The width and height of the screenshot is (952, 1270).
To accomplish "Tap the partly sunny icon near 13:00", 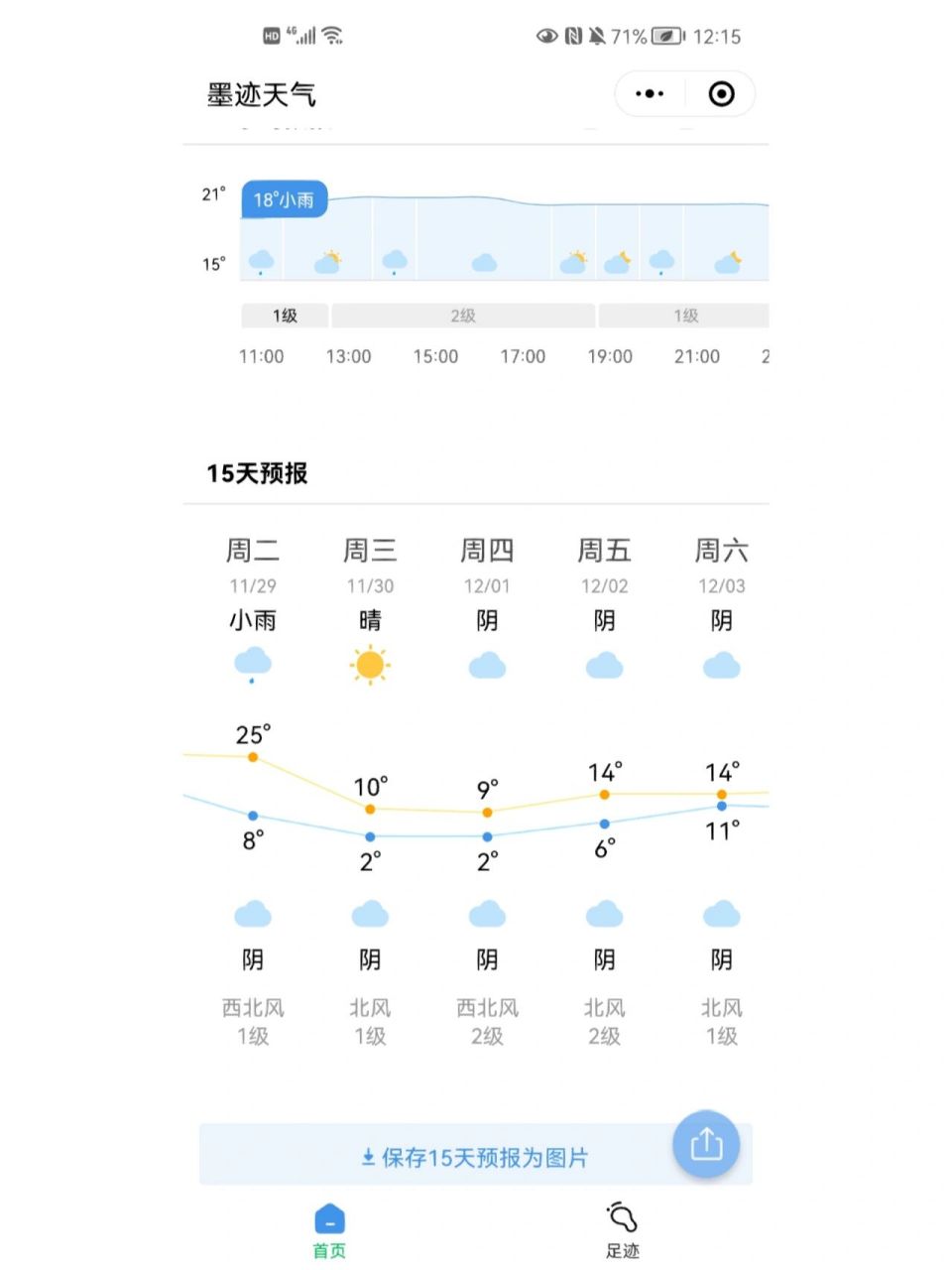I will pos(328,260).
